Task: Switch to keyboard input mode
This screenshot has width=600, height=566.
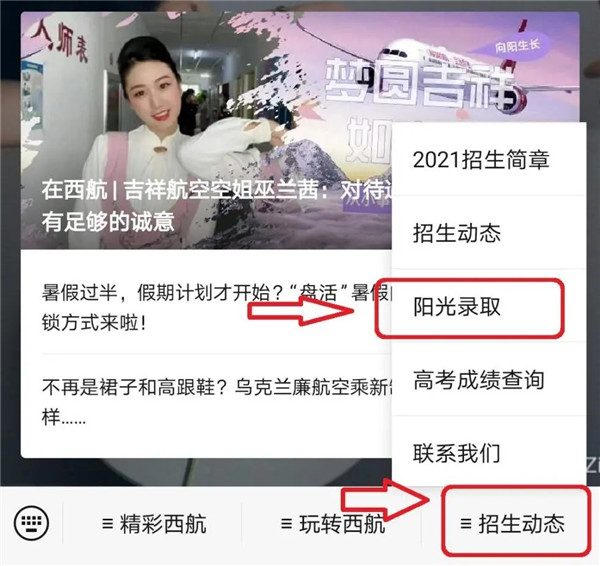Action: pyautogui.click(x=32, y=523)
